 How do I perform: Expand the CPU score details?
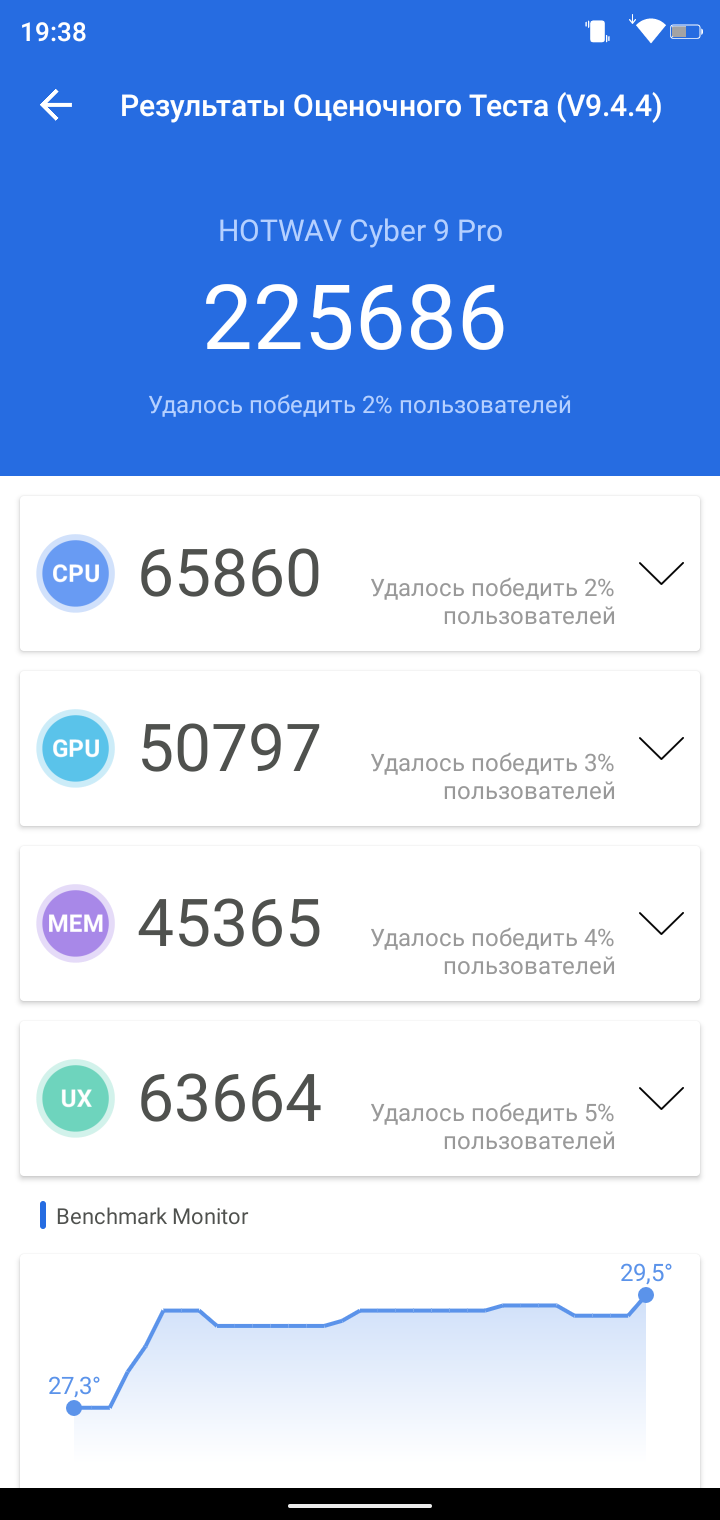(x=661, y=573)
